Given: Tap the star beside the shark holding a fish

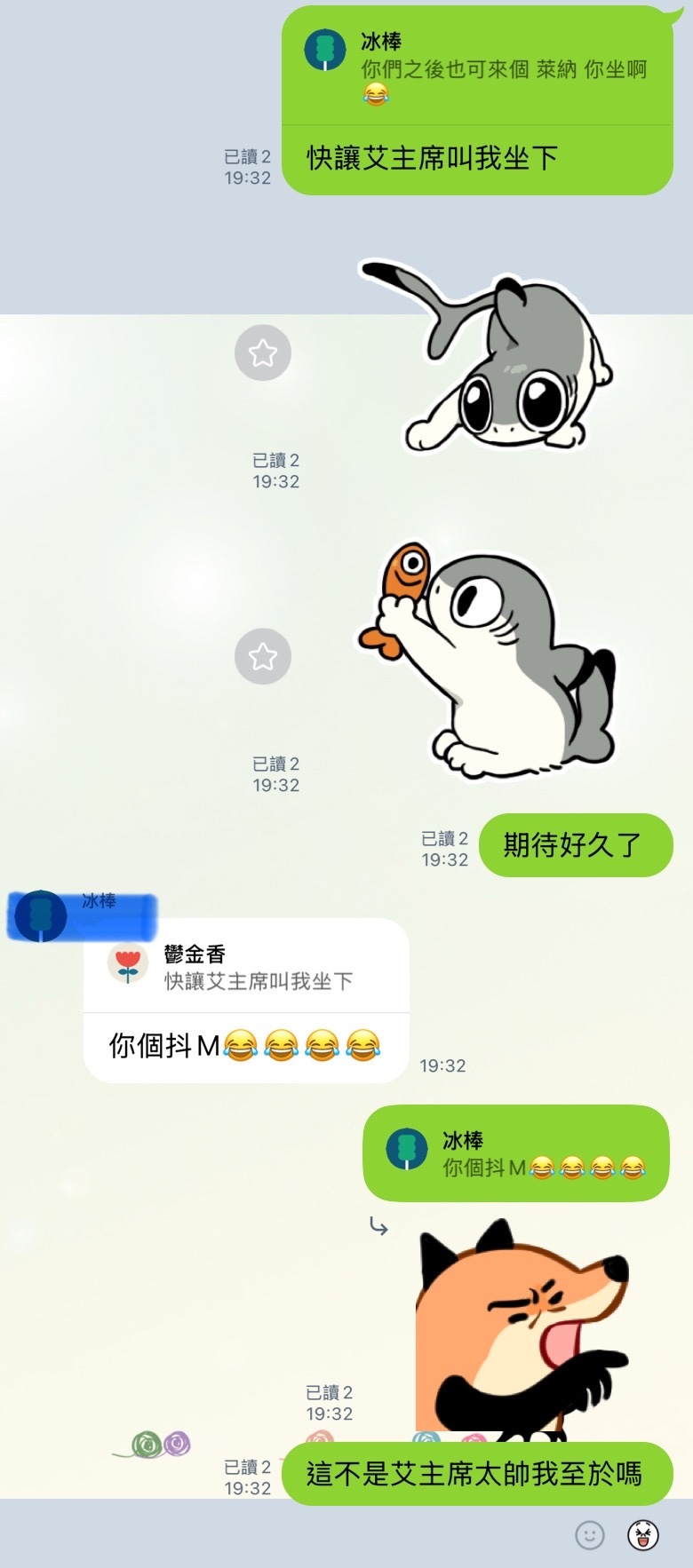Looking at the screenshot, I should pyautogui.click(x=263, y=657).
